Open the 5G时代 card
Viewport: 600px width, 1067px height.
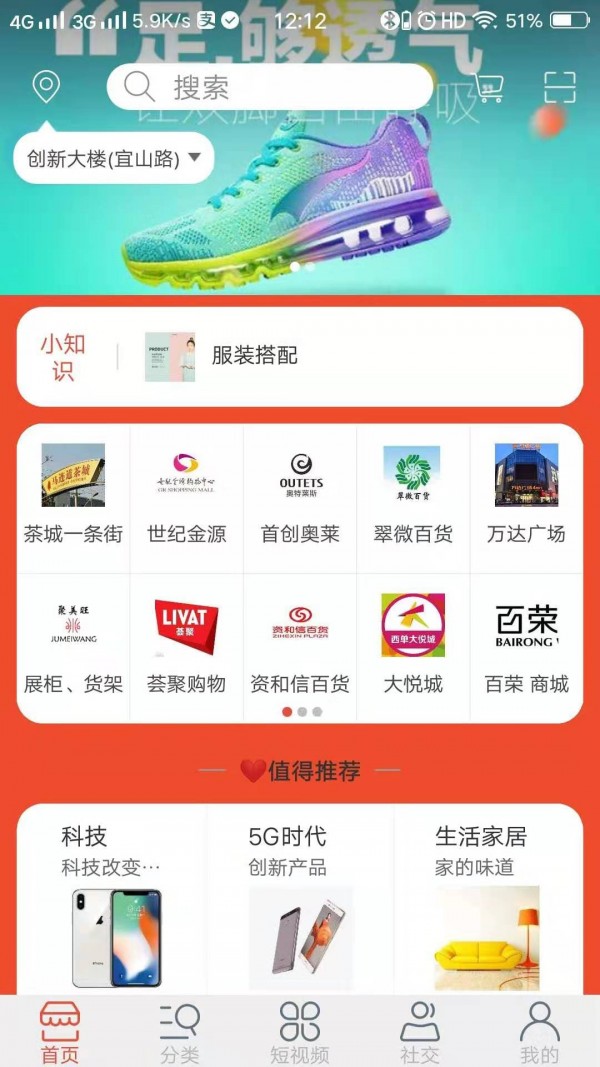coord(300,900)
